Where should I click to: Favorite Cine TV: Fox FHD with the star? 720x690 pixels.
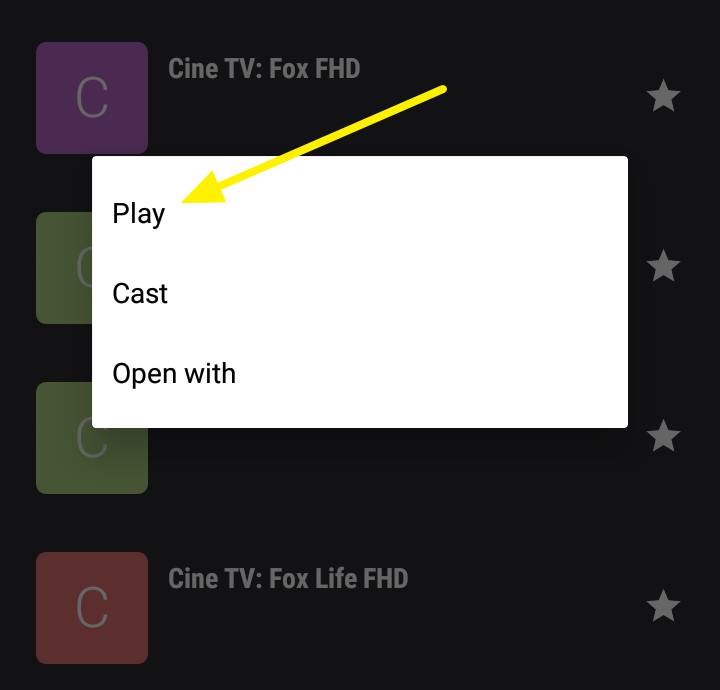point(663,97)
